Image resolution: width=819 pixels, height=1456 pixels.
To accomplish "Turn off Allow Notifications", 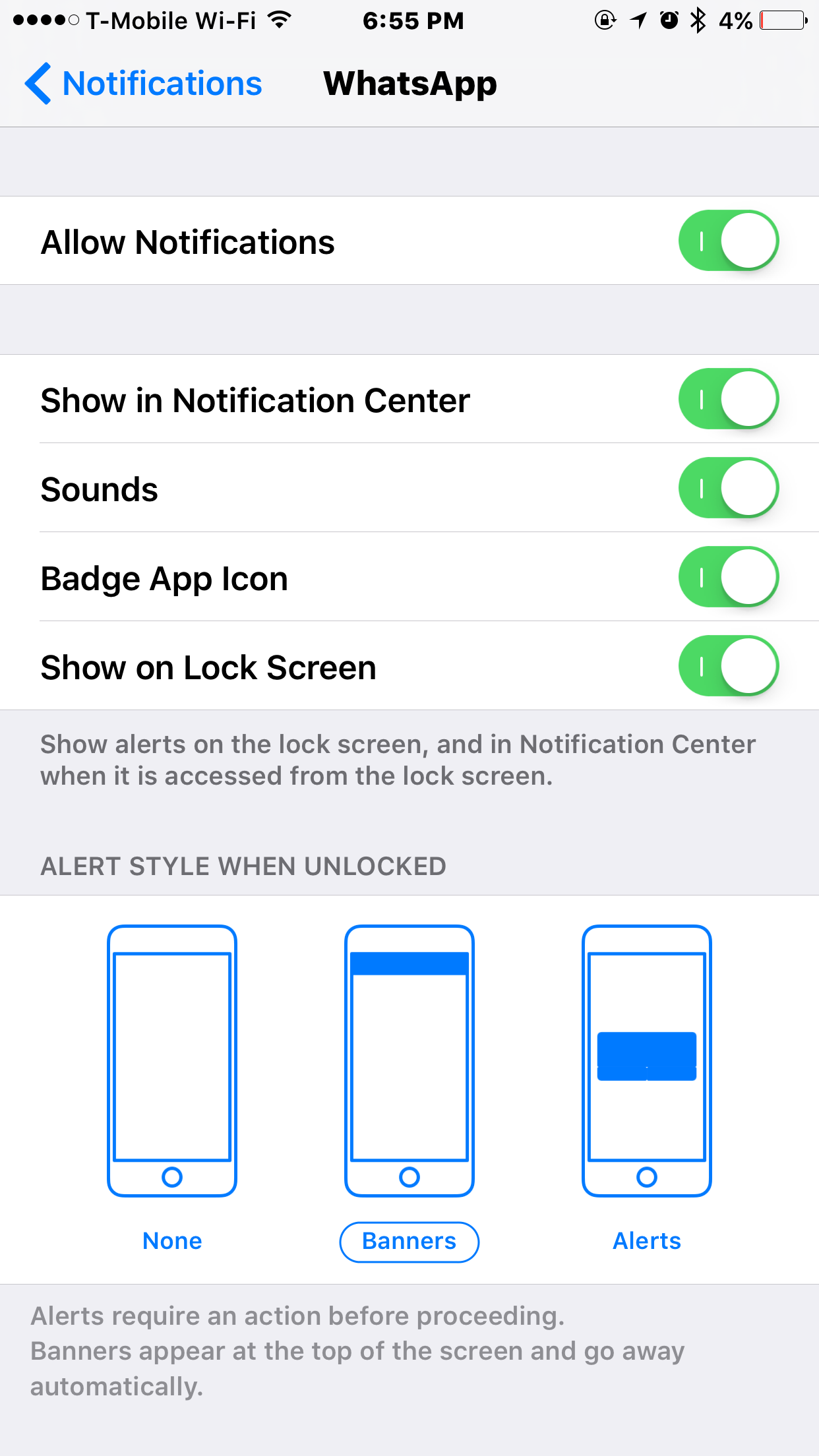I will click(729, 241).
